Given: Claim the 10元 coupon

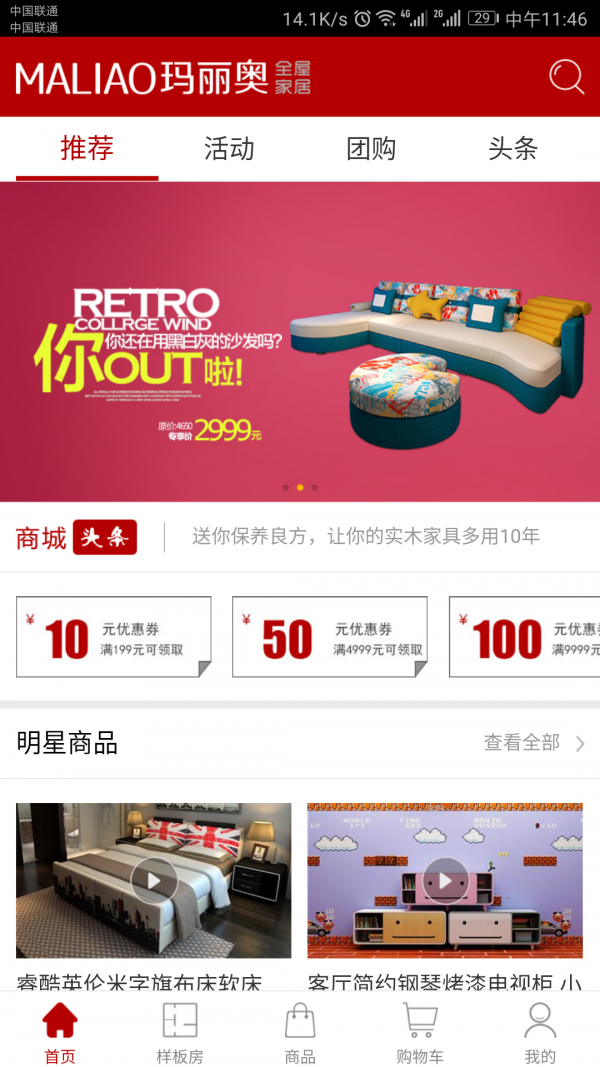Looking at the screenshot, I should pos(113,637).
